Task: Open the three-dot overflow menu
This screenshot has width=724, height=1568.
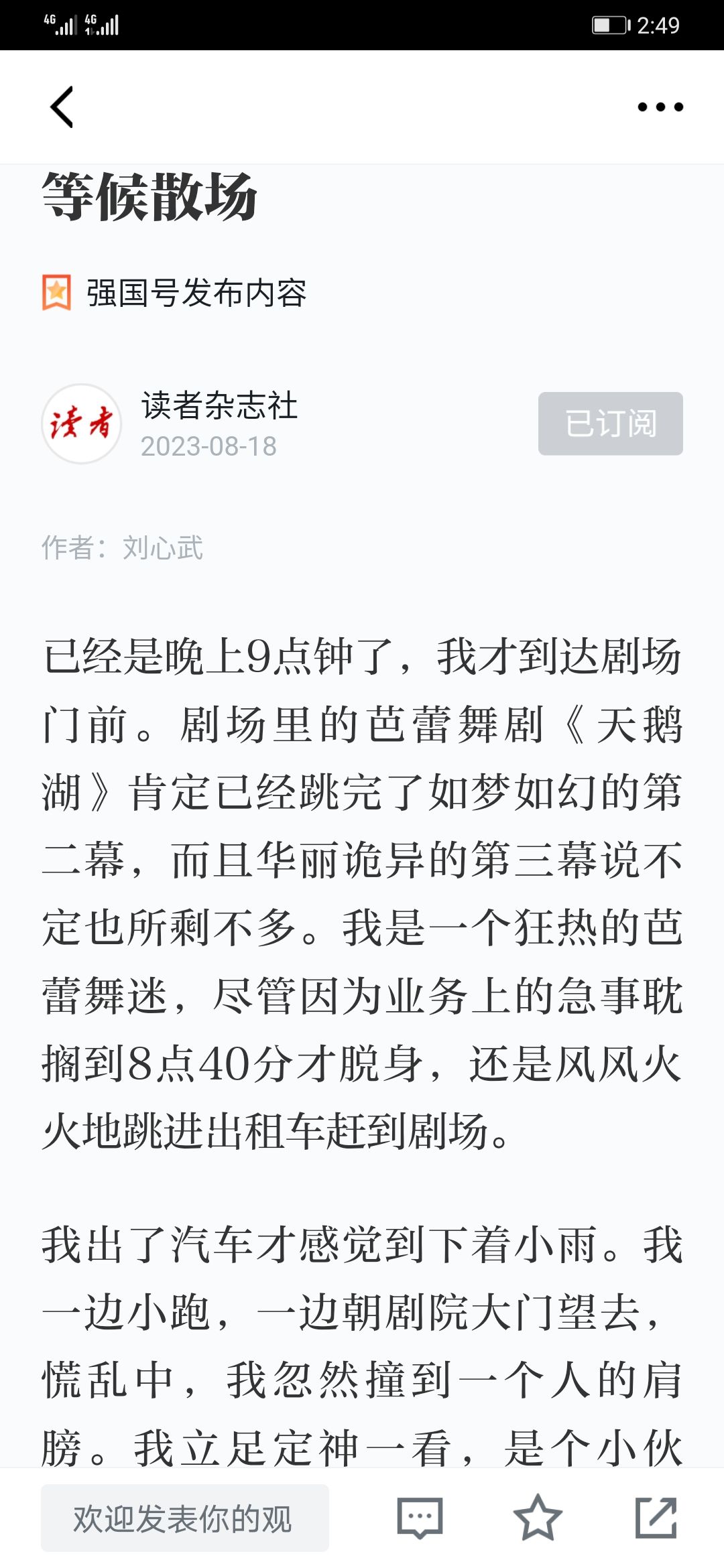Action: point(660,107)
